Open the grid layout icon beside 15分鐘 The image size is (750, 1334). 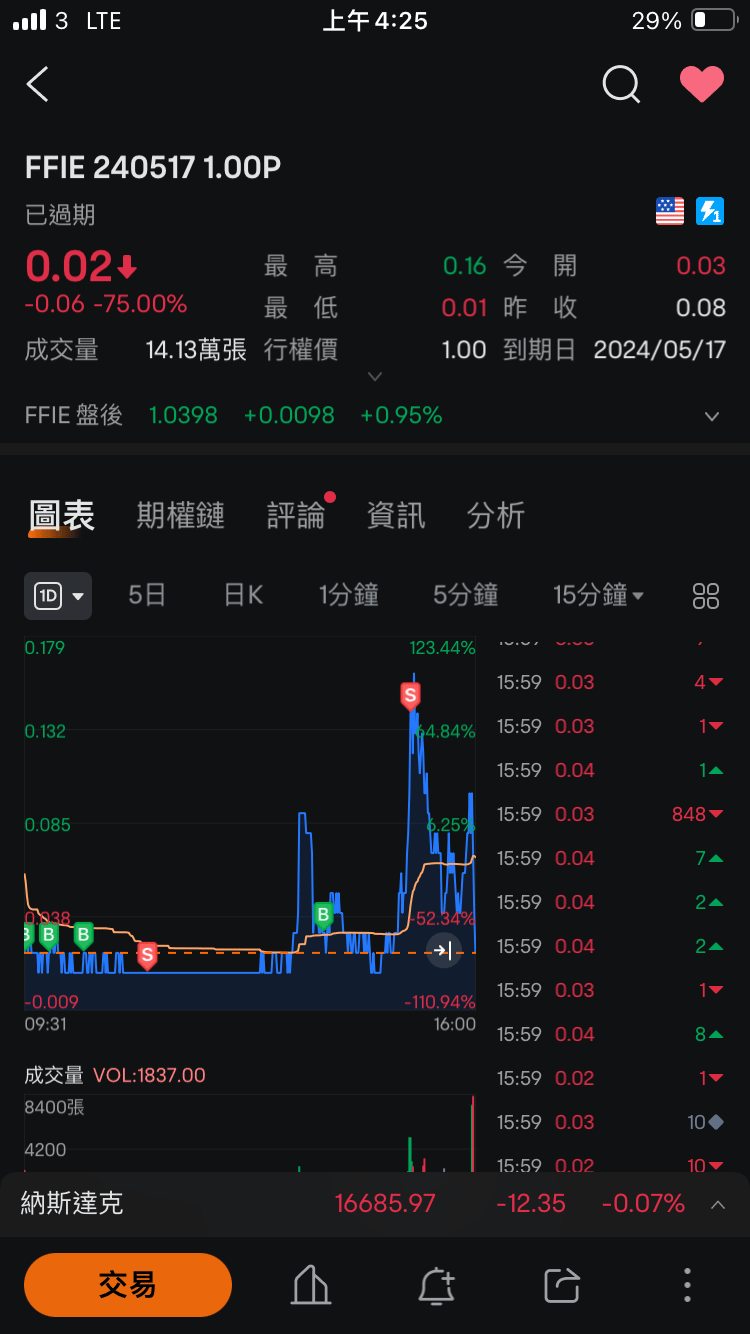[706, 595]
